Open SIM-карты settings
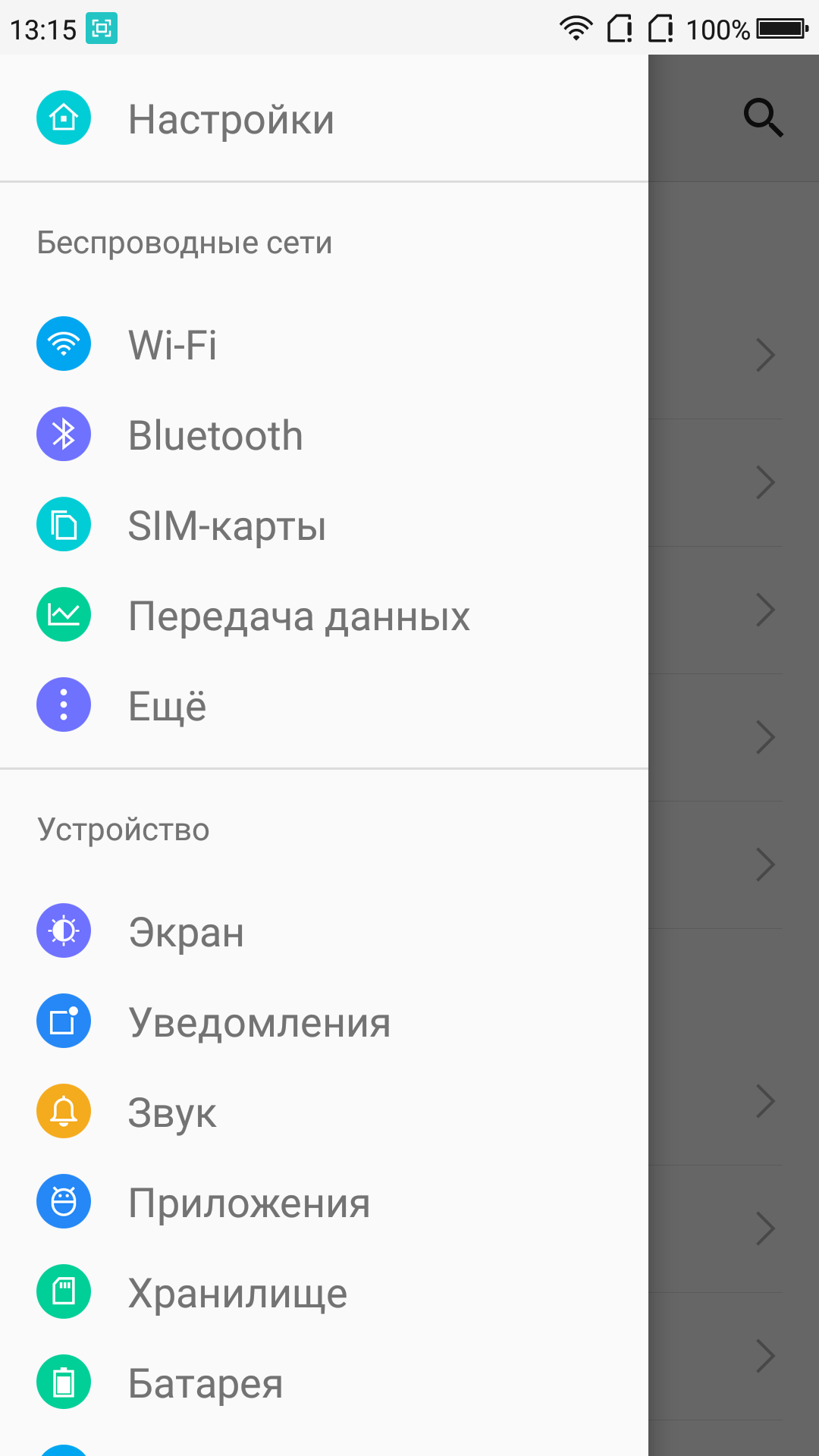819x1456 pixels. click(x=227, y=526)
